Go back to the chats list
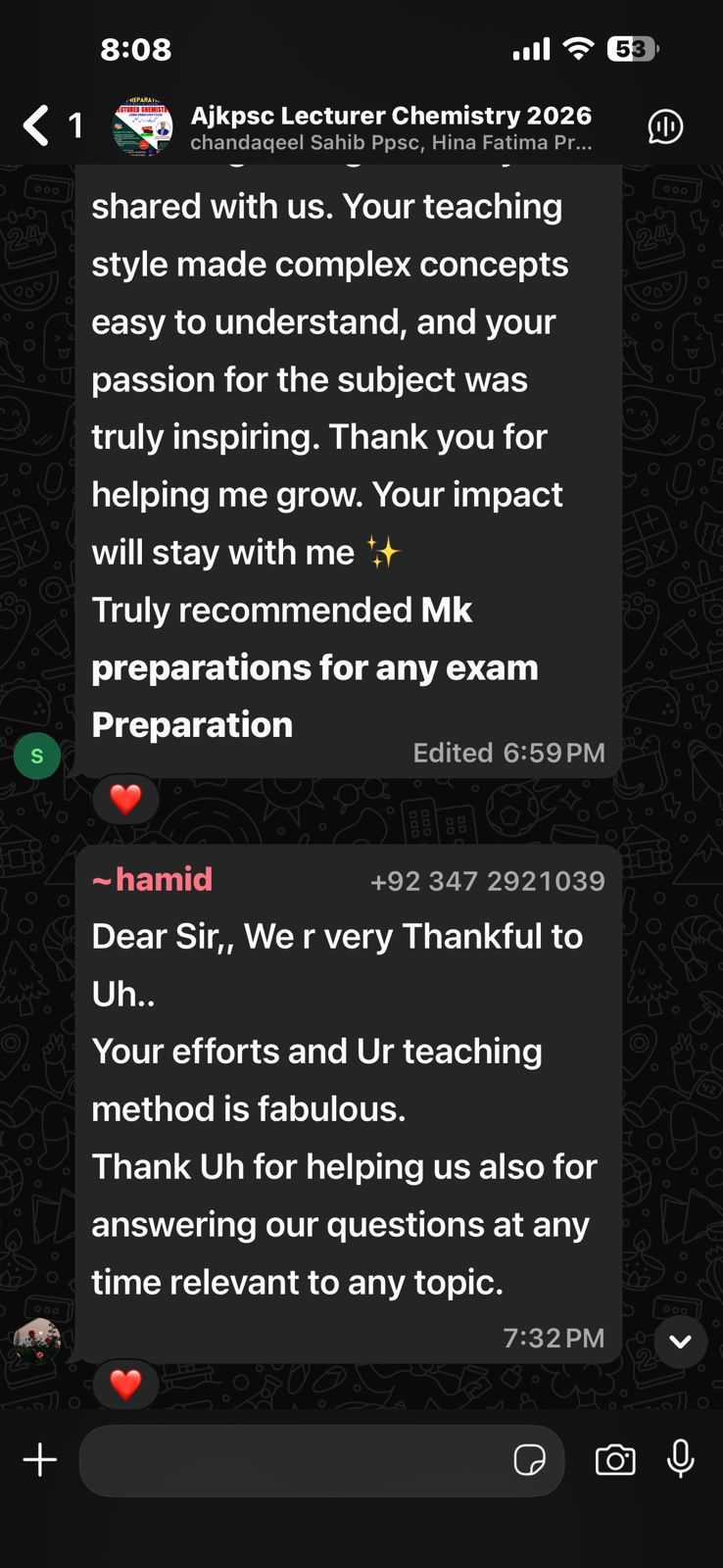The width and height of the screenshot is (723, 1568). 37,126
